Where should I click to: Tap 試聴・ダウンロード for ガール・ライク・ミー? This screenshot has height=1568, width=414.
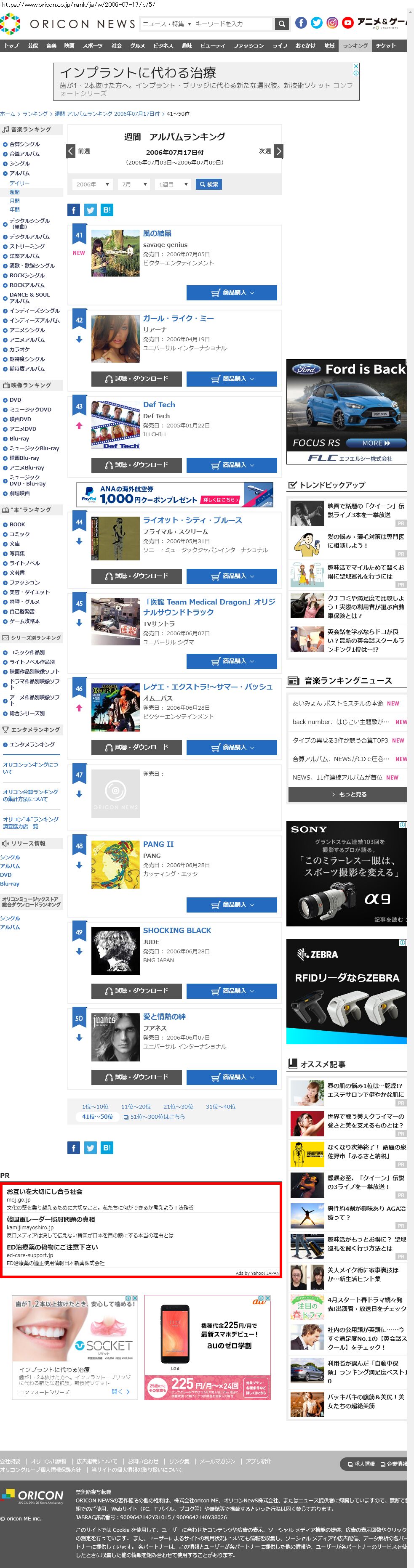point(136,379)
